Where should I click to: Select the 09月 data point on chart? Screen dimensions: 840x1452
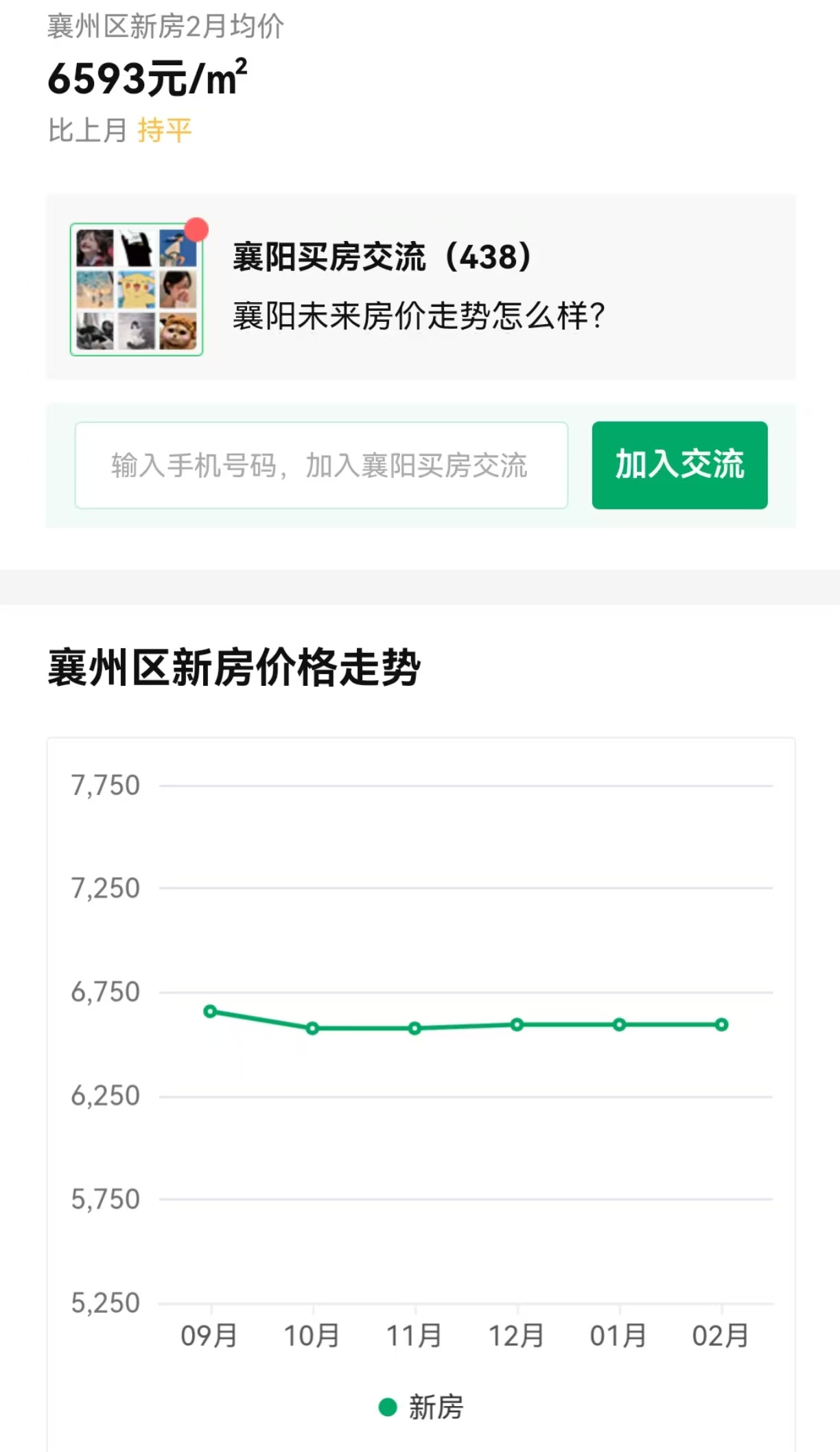coord(211,1011)
